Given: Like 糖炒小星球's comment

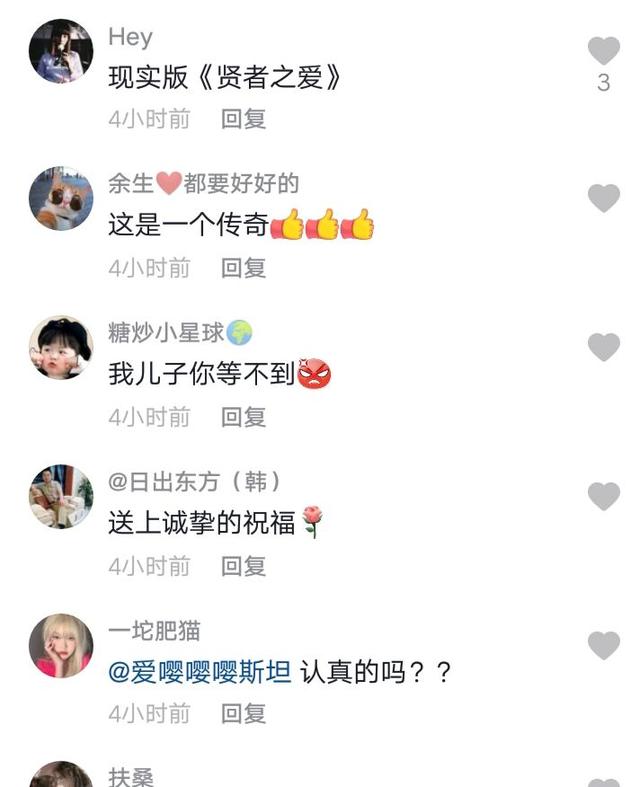Looking at the screenshot, I should pyautogui.click(x=603, y=347).
